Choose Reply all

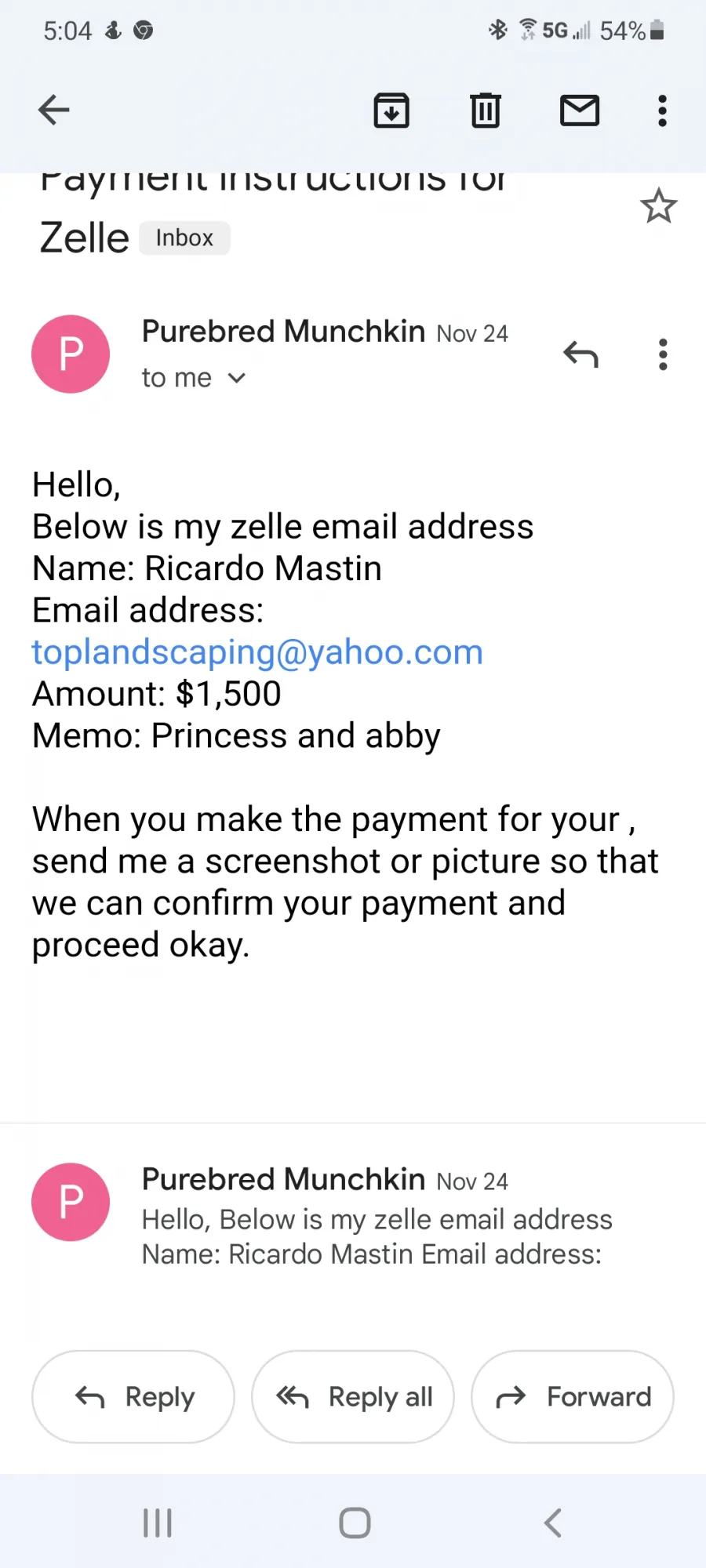(x=353, y=1396)
